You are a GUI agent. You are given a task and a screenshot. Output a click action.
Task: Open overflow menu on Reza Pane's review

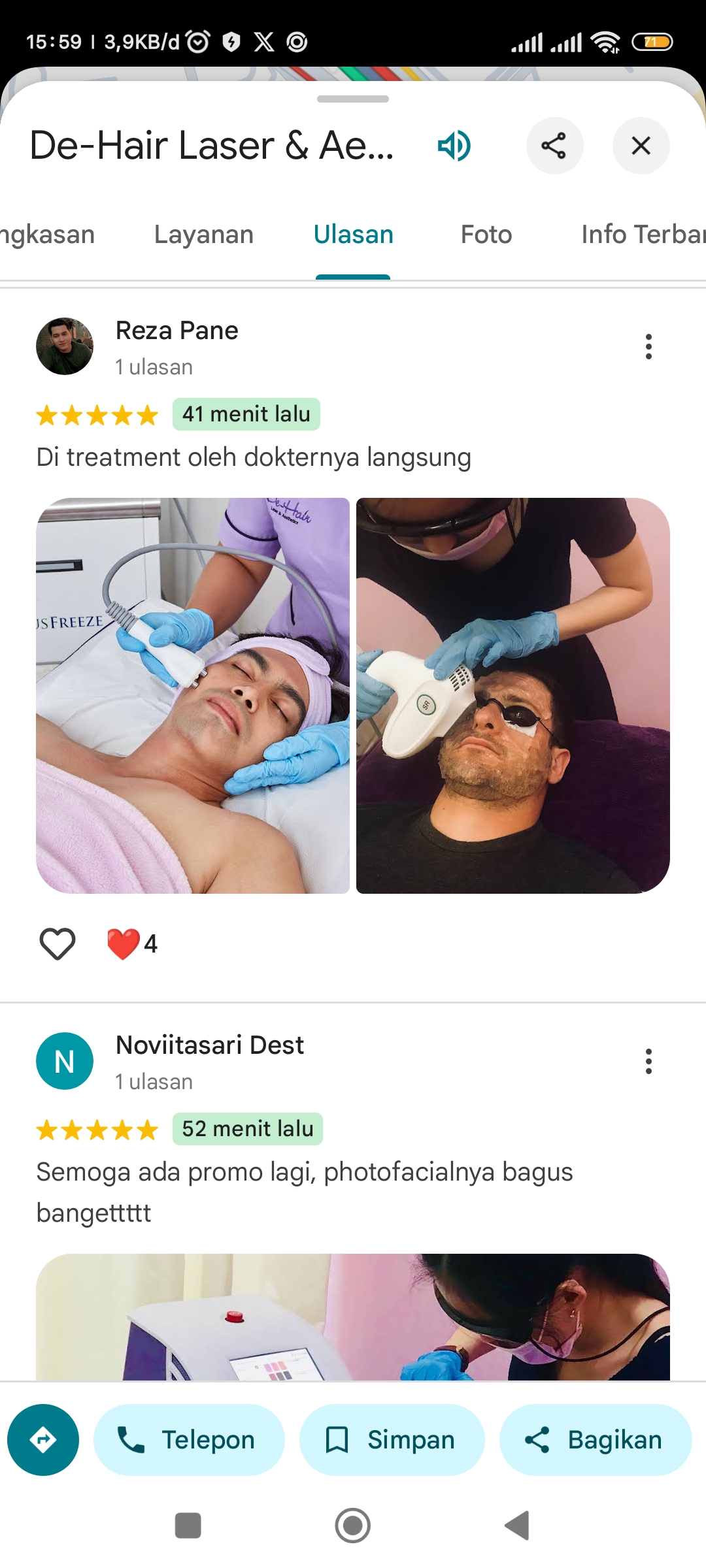point(648,346)
